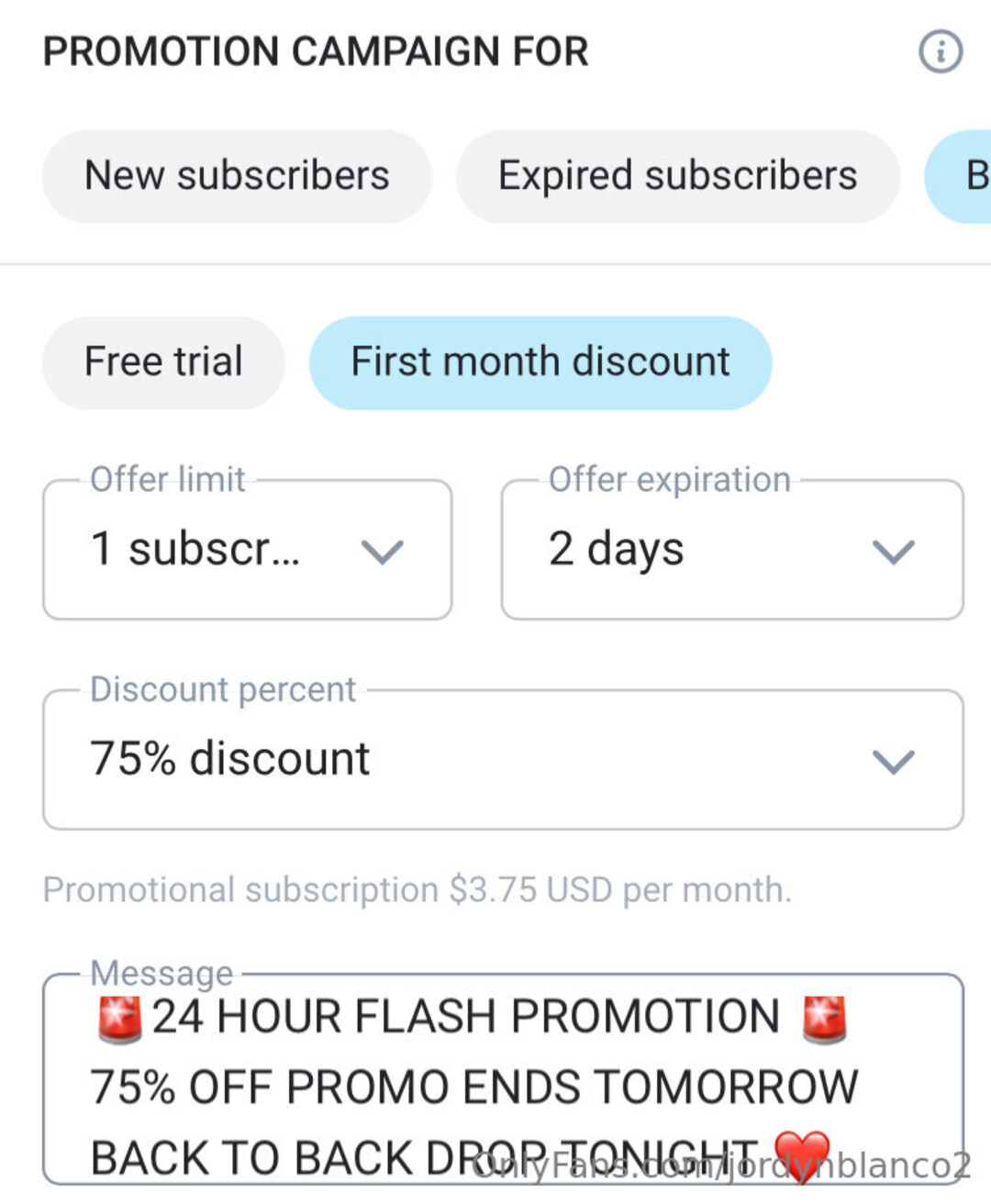Choose the Free trial option
The height and width of the screenshot is (1204, 991).
pos(163,362)
